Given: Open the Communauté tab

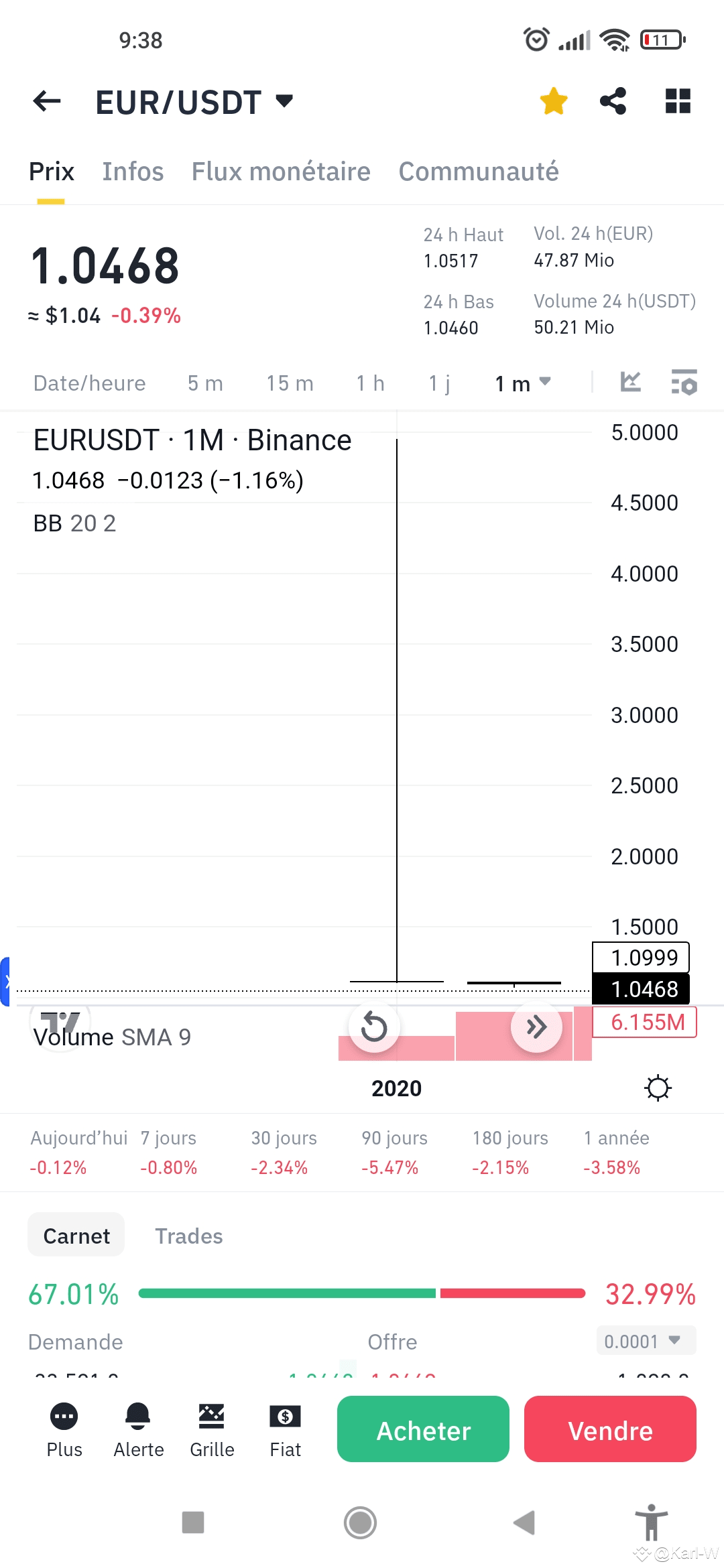Looking at the screenshot, I should click(479, 172).
